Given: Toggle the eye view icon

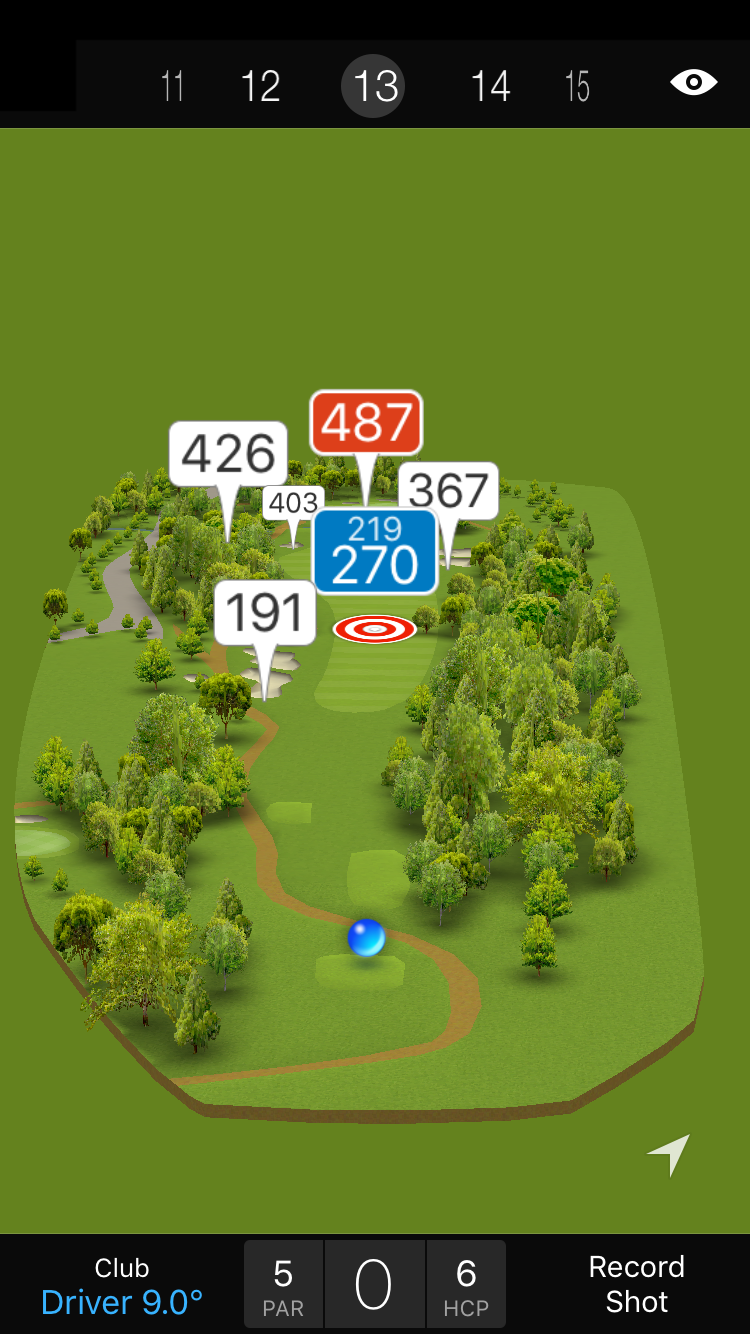Looking at the screenshot, I should point(693,83).
